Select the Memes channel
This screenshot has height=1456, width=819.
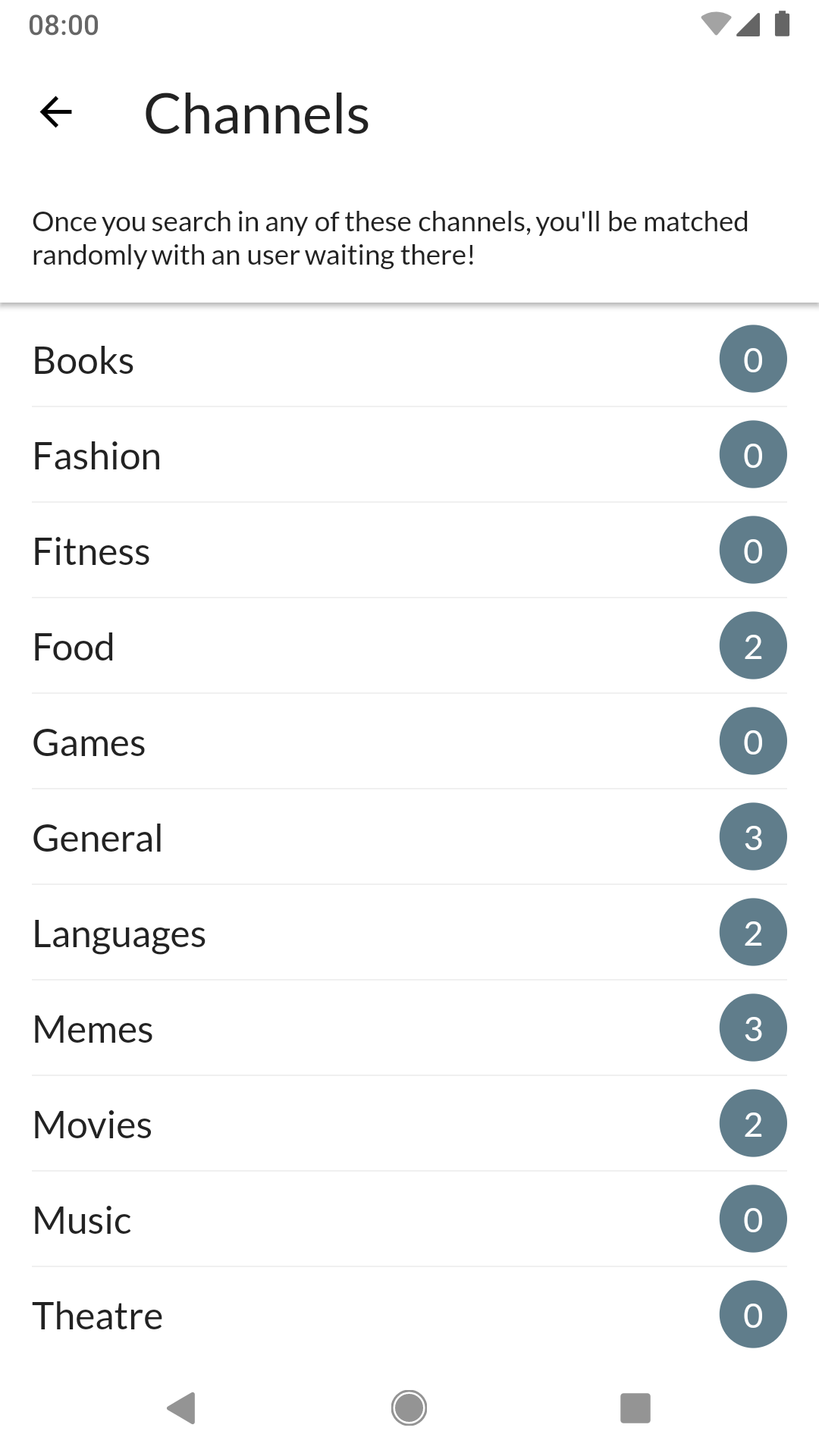coord(409,1028)
